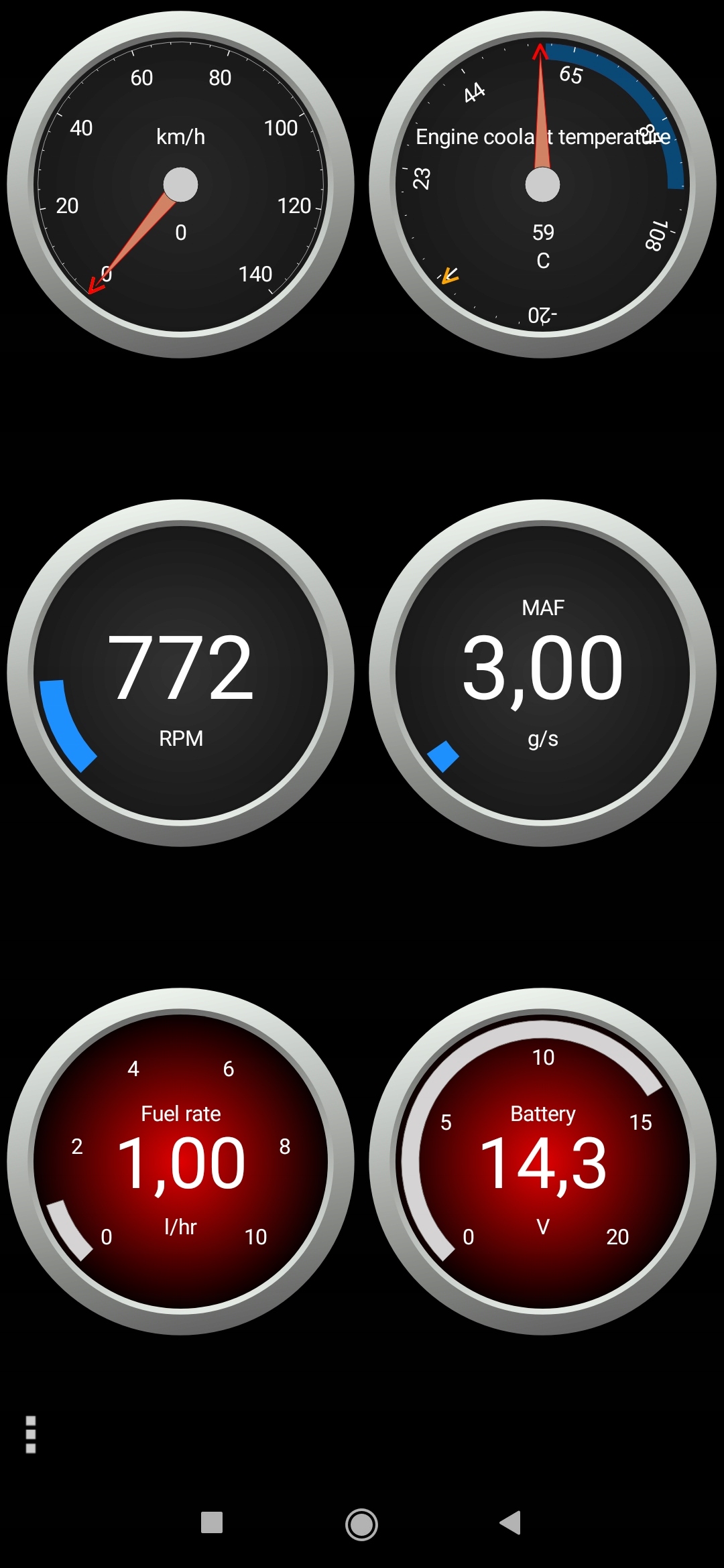Go back with the navigation bar
The width and height of the screenshot is (724, 1568).
click(511, 1522)
